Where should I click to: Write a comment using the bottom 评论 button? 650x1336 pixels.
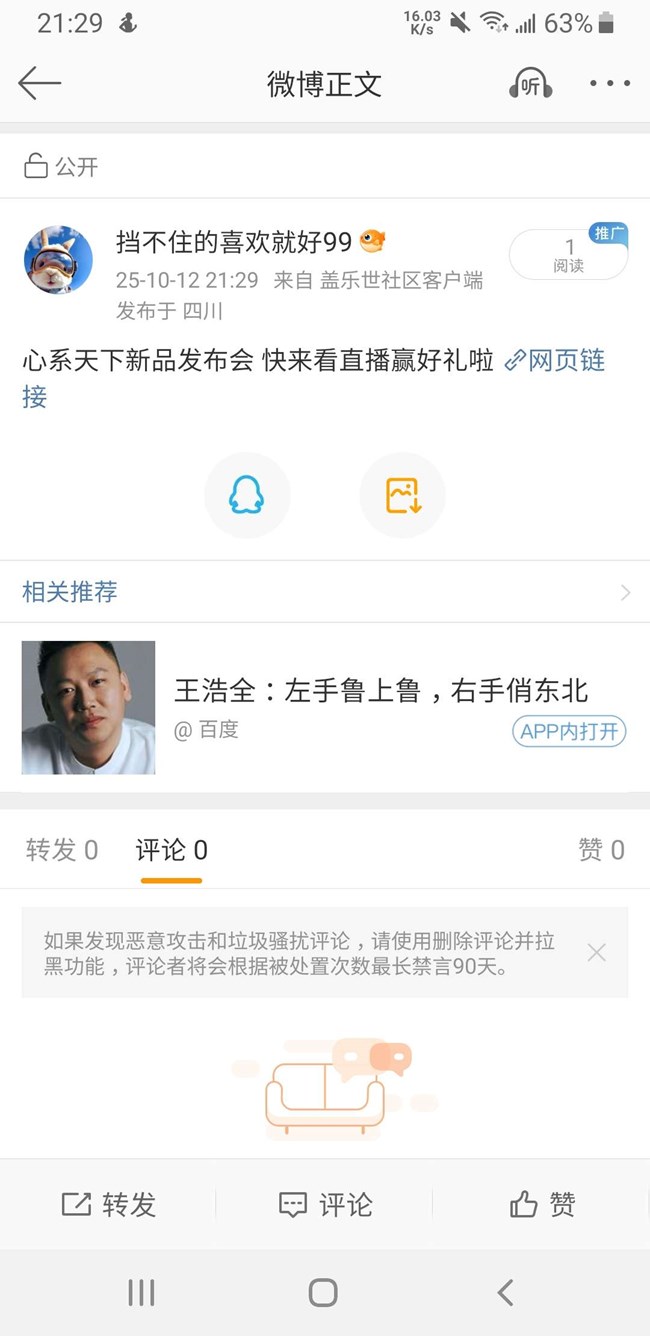tap(324, 1204)
